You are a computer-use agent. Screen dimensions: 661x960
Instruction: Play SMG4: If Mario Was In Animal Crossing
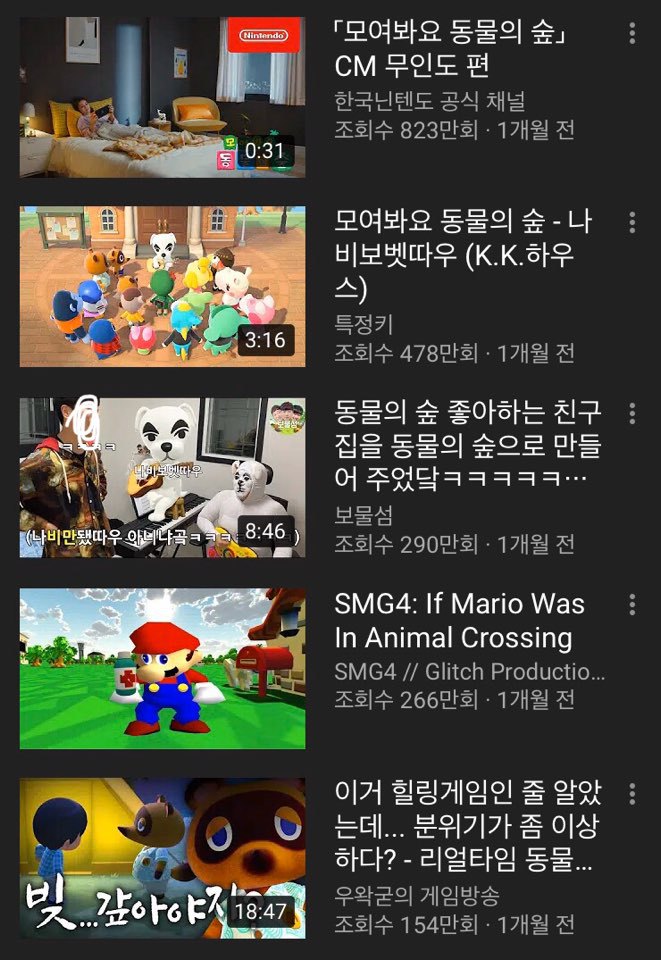click(162, 668)
